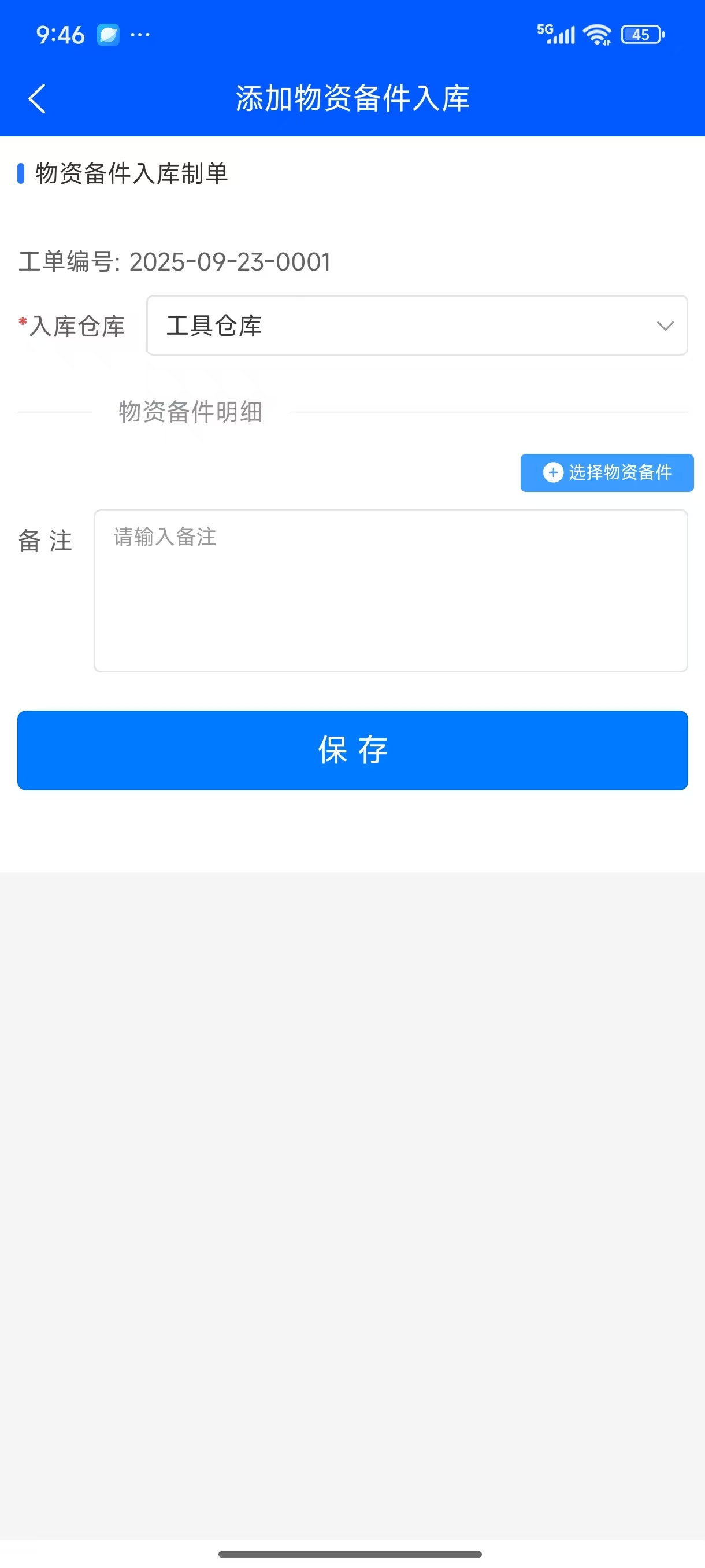Focus the 备注 remarks text field

(391, 590)
